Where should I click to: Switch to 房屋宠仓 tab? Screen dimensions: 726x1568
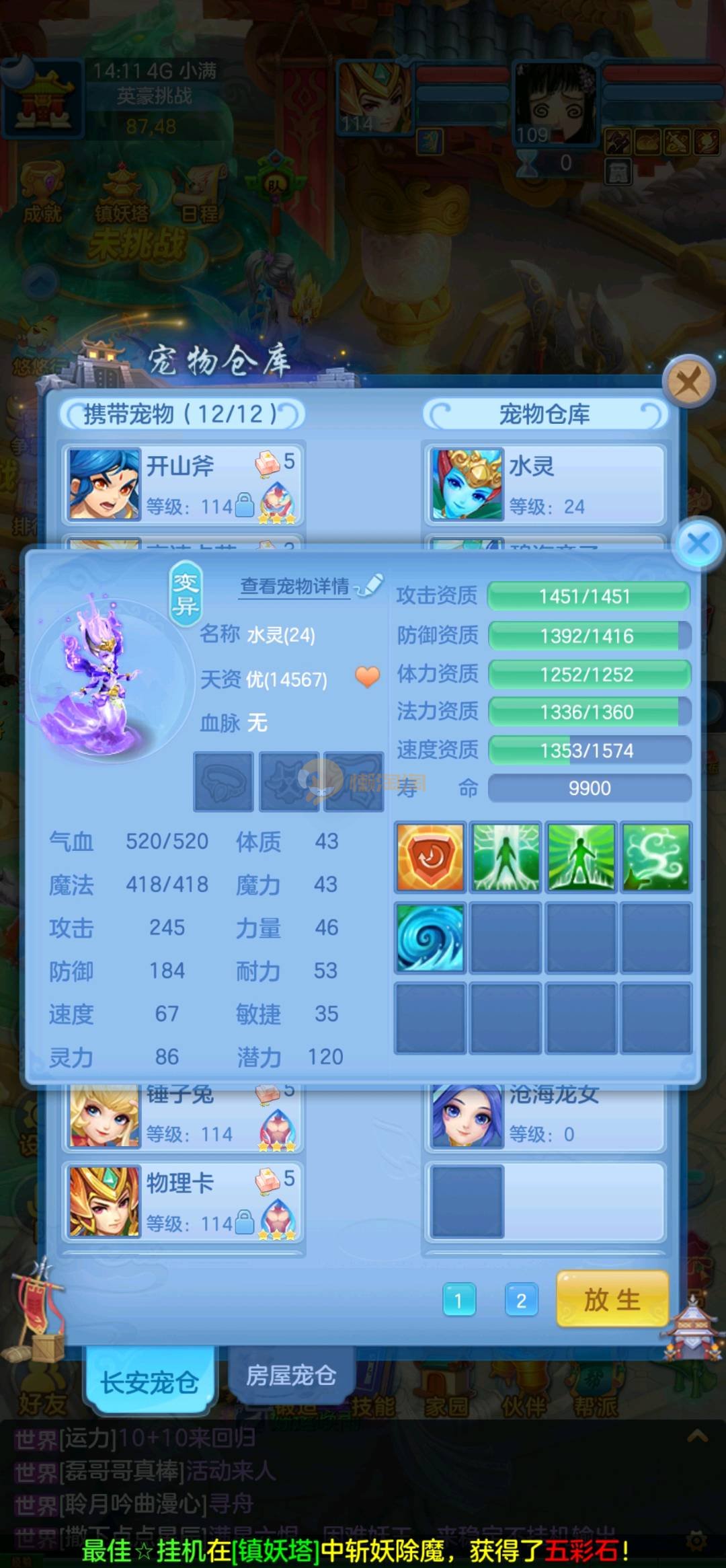[x=290, y=1375]
